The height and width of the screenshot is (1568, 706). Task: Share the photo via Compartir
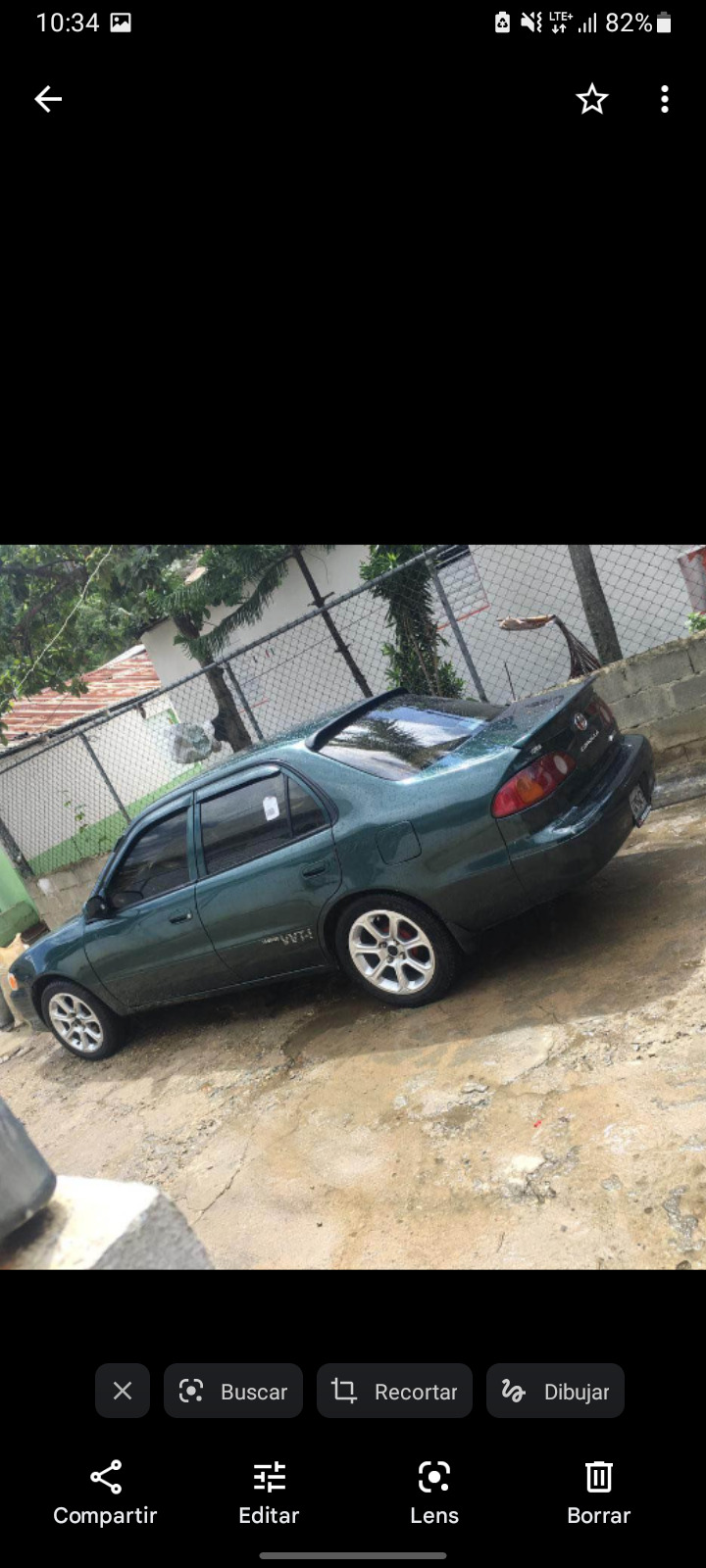[105, 1493]
